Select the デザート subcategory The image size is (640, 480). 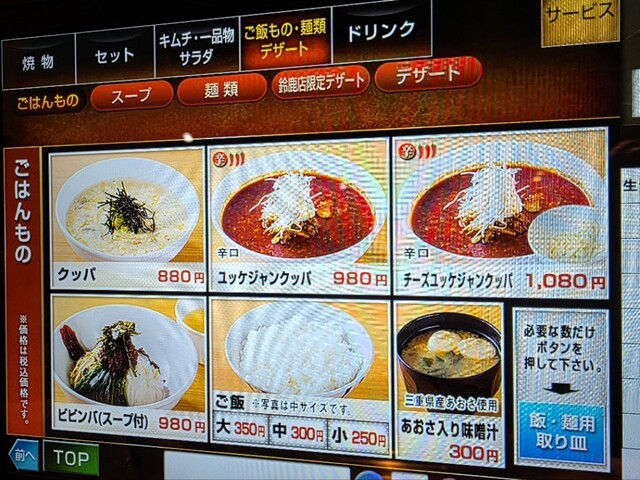pos(428,75)
